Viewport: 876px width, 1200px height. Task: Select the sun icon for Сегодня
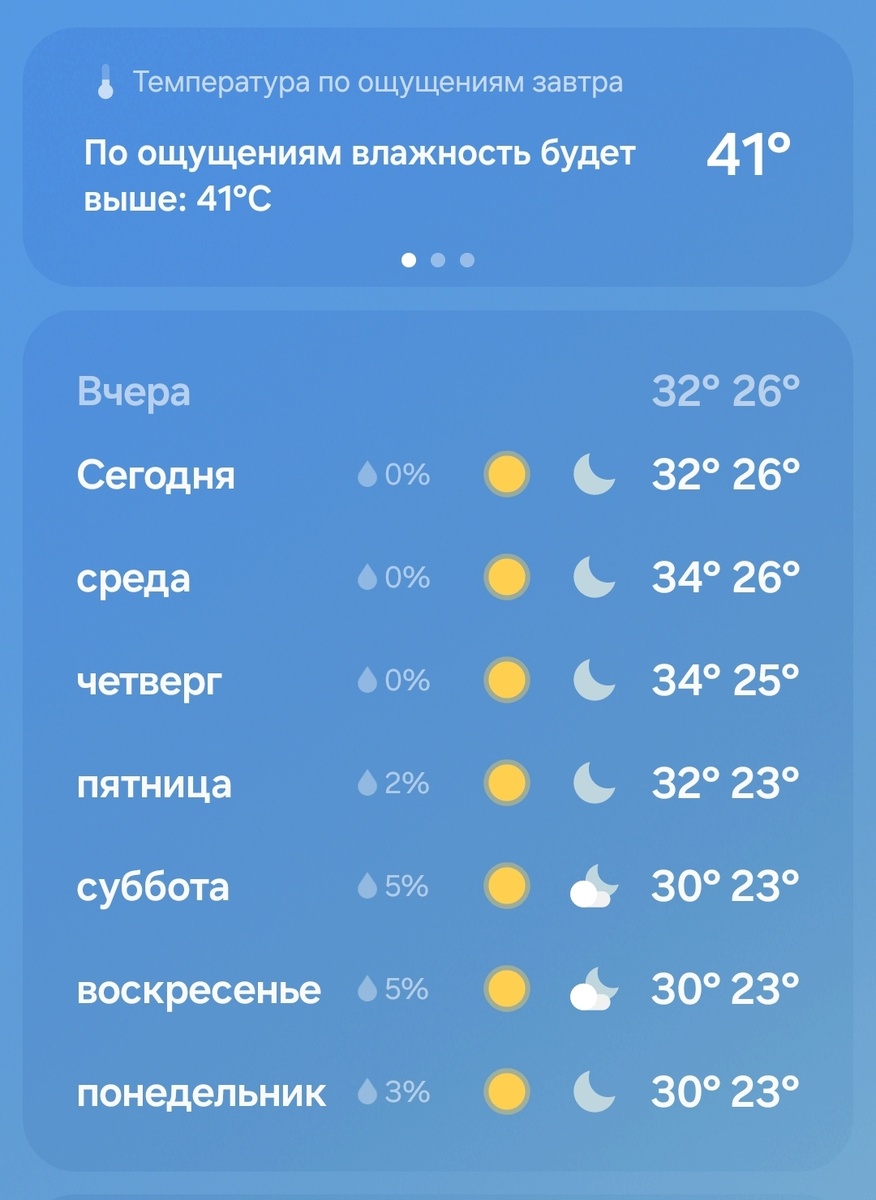coord(506,474)
